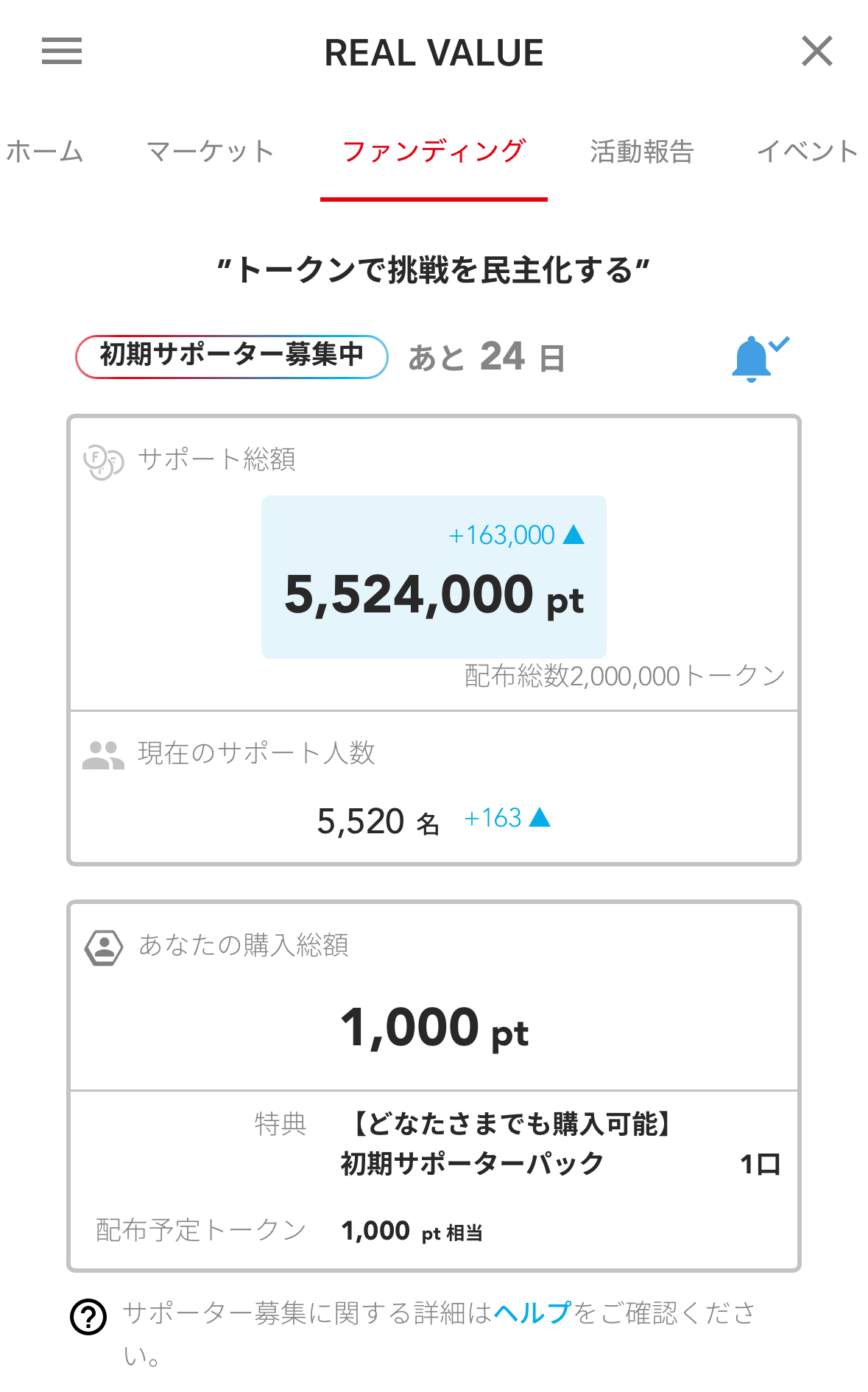
Task: Click the 初期サポーター募集中 badge
Action: 230,356
